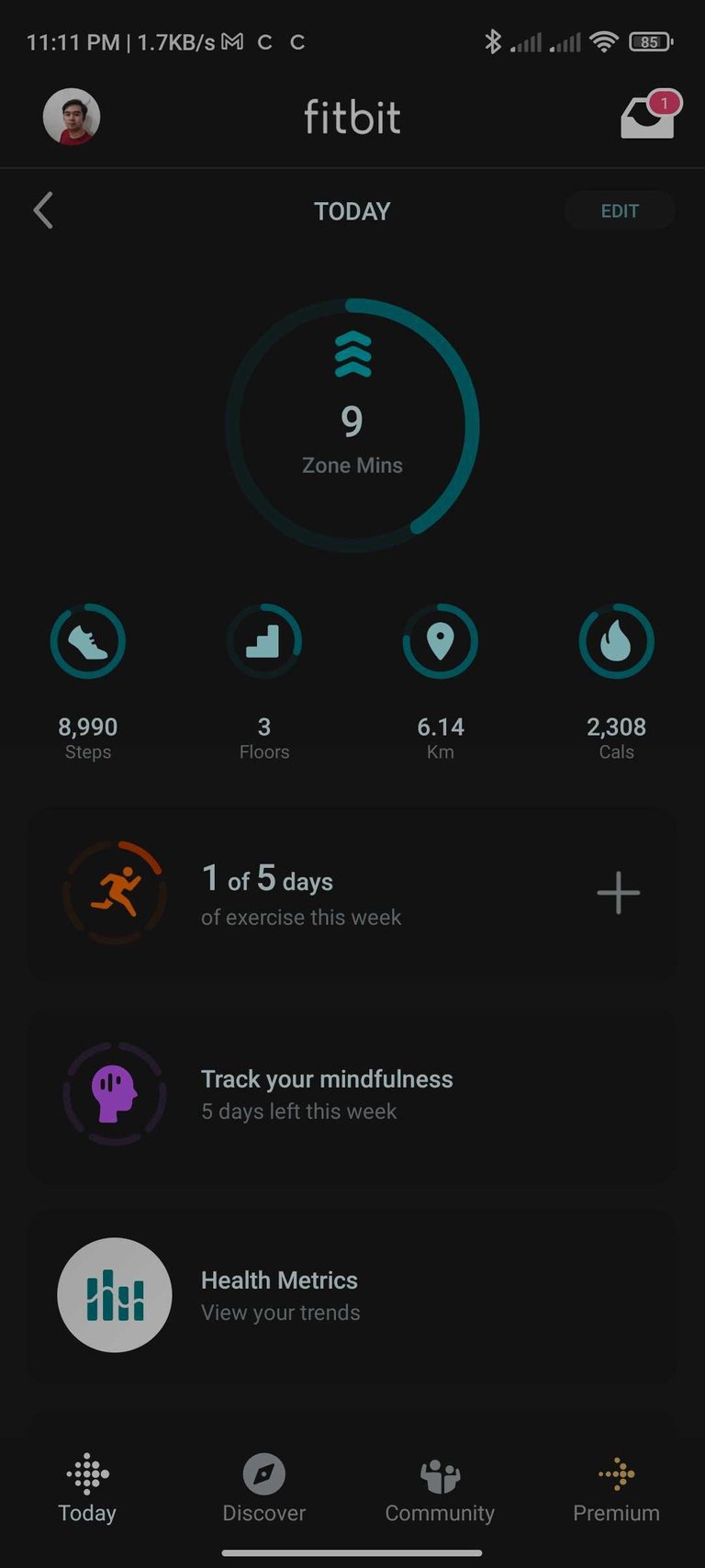
Task: Open the profile avatar
Action: click(x=72, y=117)
